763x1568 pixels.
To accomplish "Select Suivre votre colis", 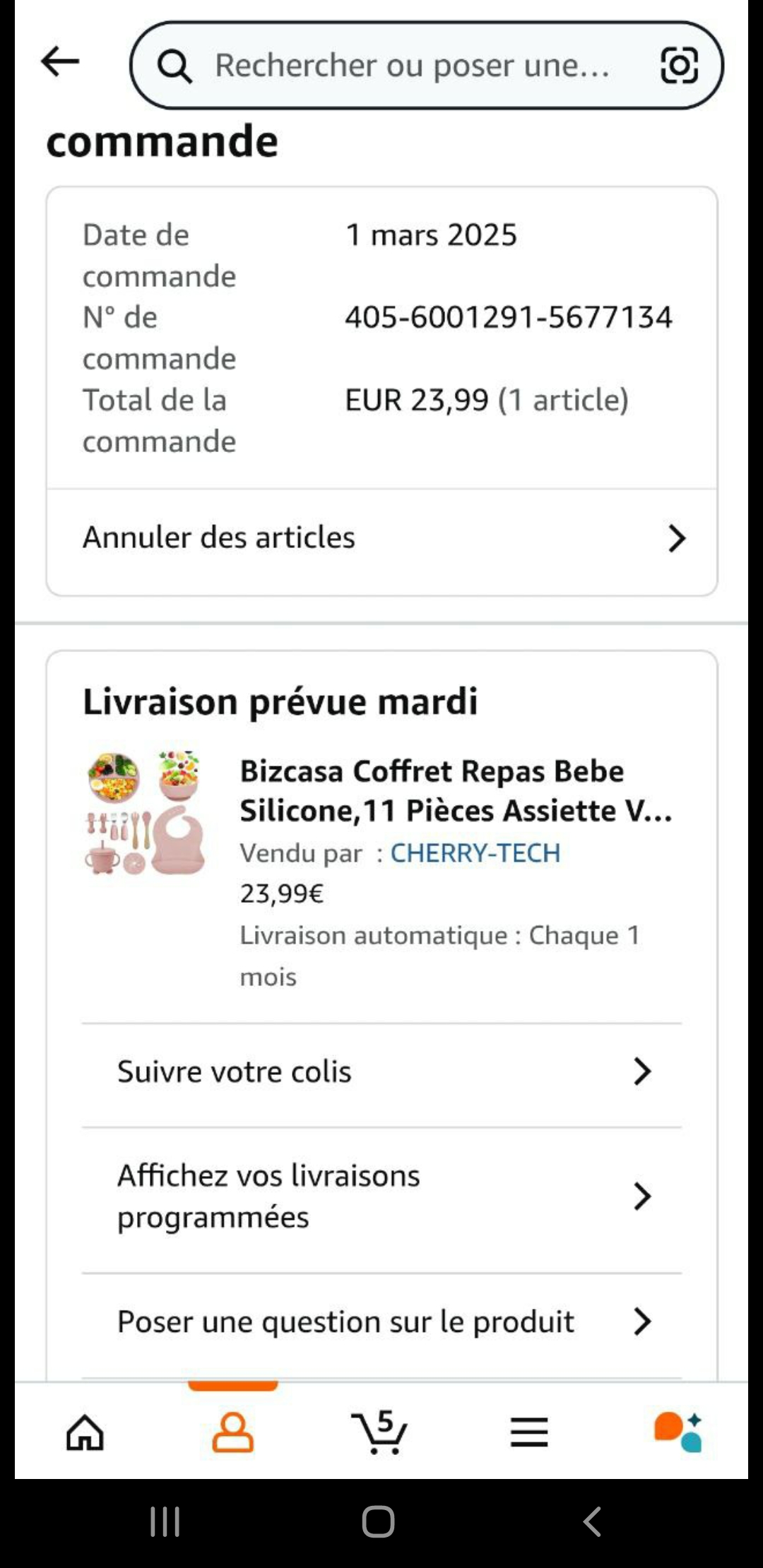I will tap(381, 1072).
